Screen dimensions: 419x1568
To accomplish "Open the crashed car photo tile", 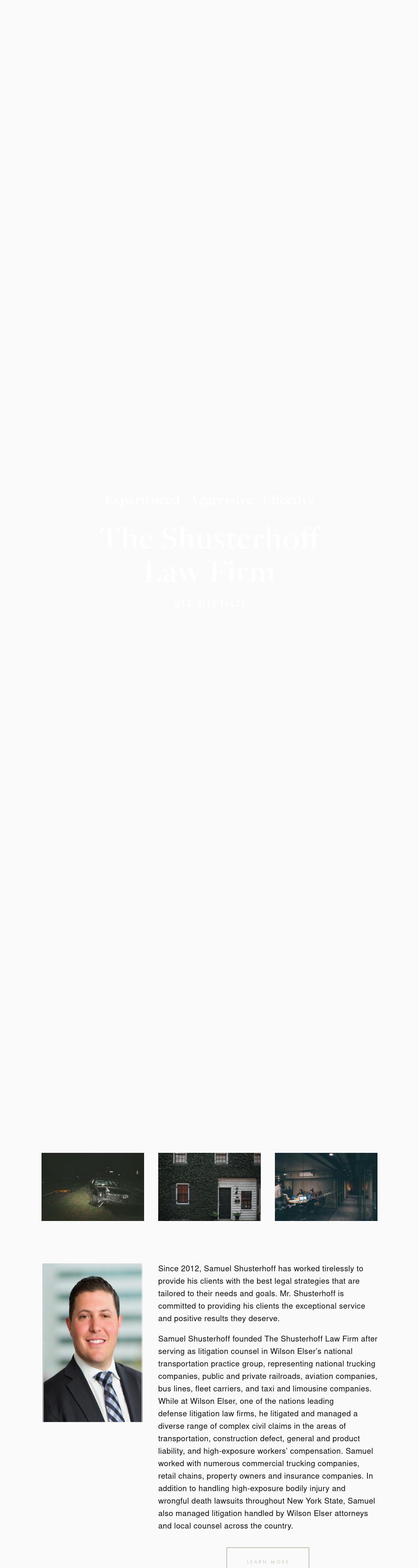I will click(93, 1186).
